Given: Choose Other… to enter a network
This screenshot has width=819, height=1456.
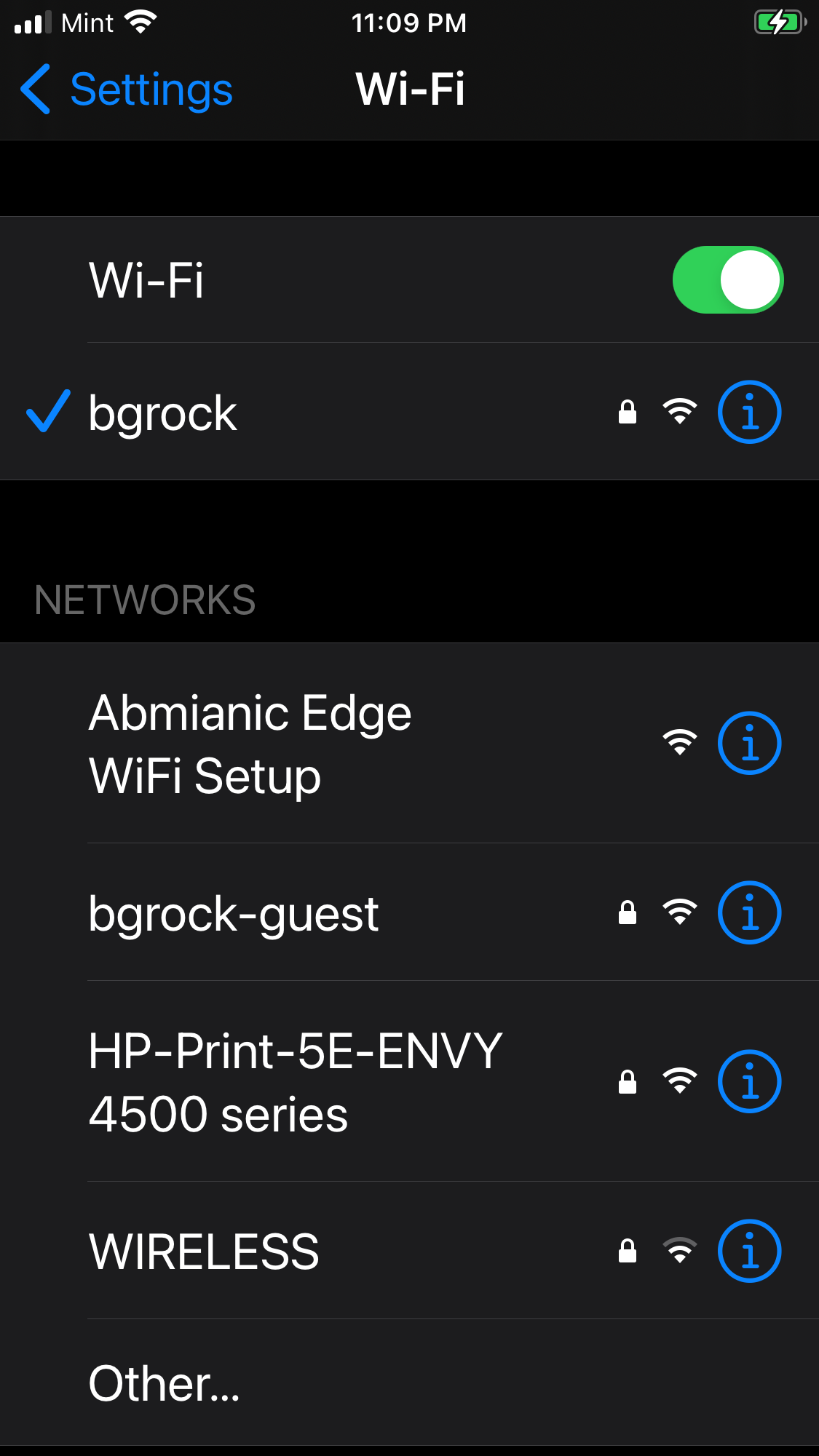Looking at the screenshot, I should (409, 1383).
